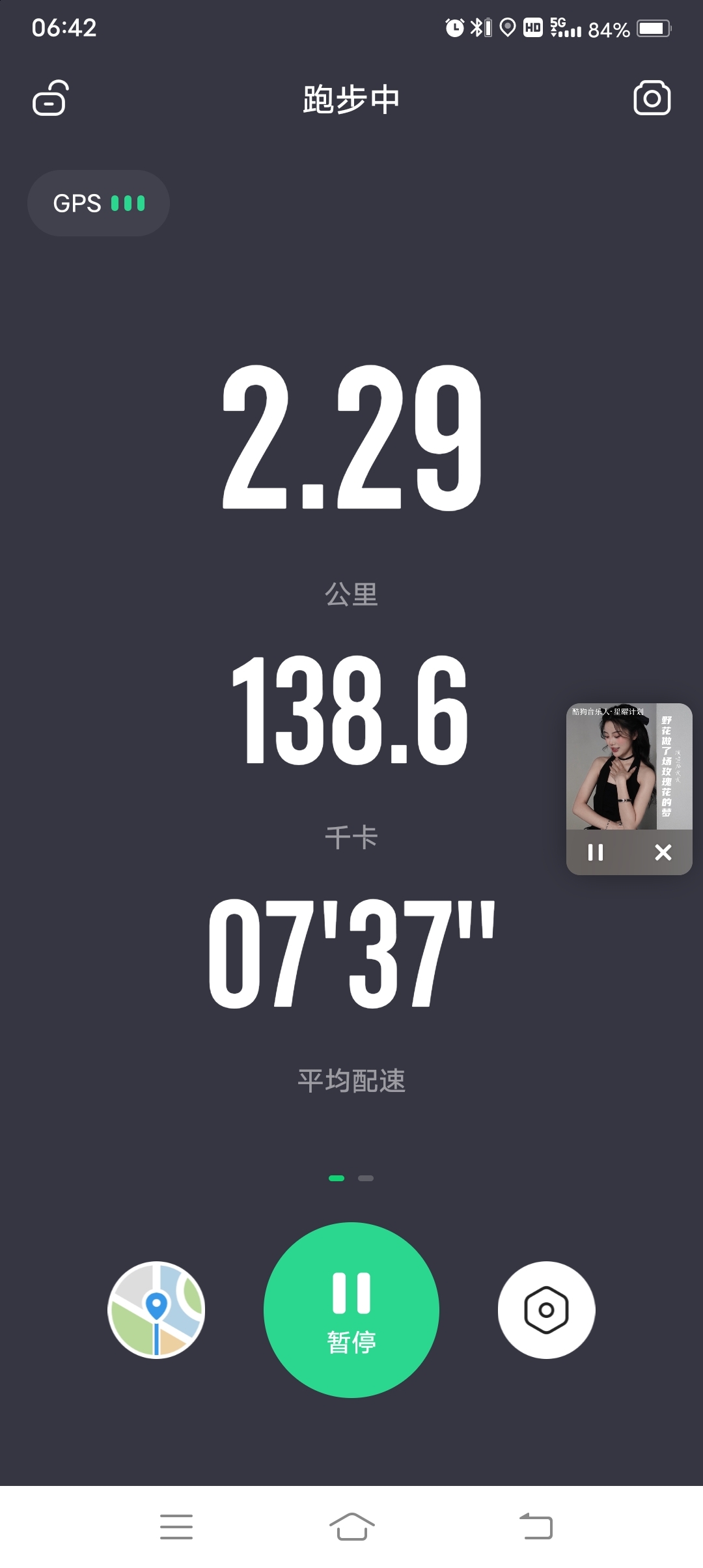The width and height of the screenshot is (703, 1568).
Task: Pause music in floating player
Action: coord(596,852)
